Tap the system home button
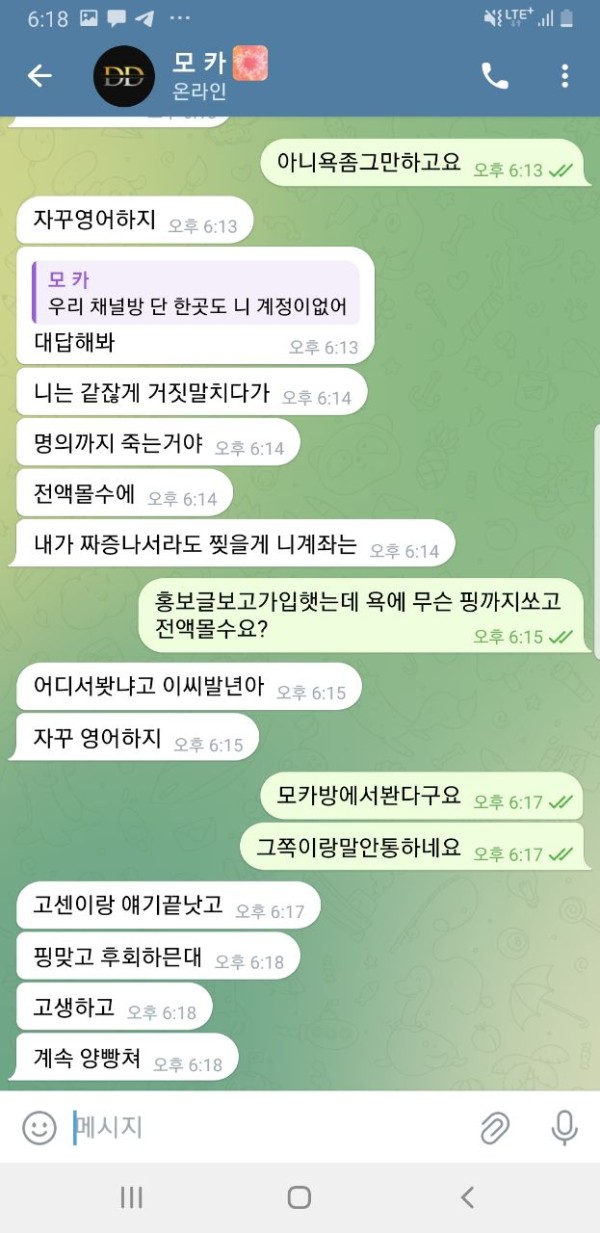The width and height of the screenshot is (600, 1233). point(299,1197)
